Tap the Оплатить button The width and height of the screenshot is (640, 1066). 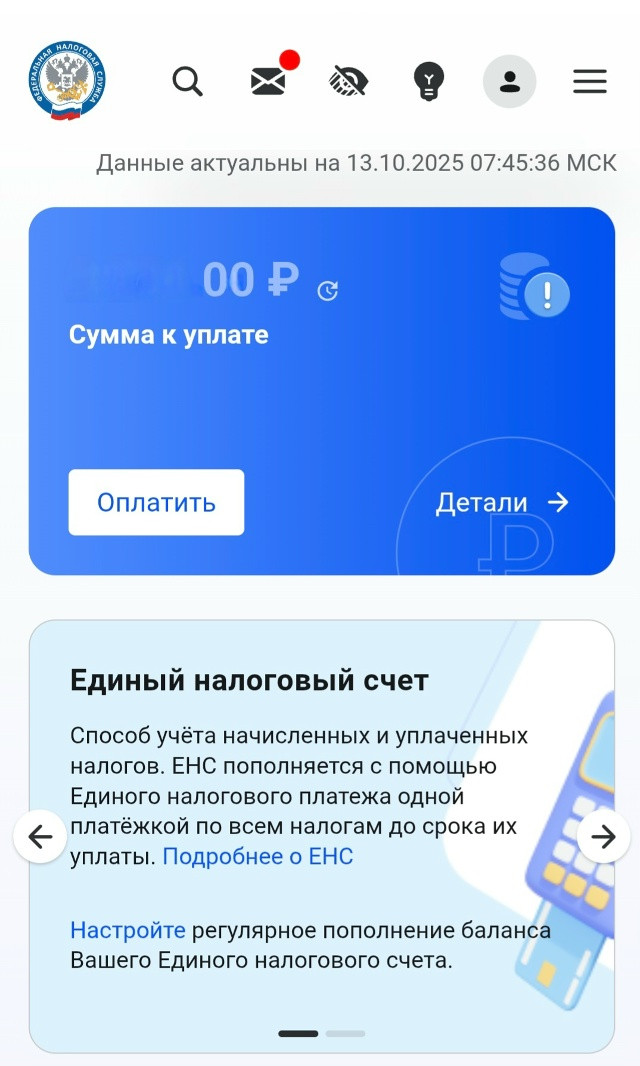coord(156,502)
